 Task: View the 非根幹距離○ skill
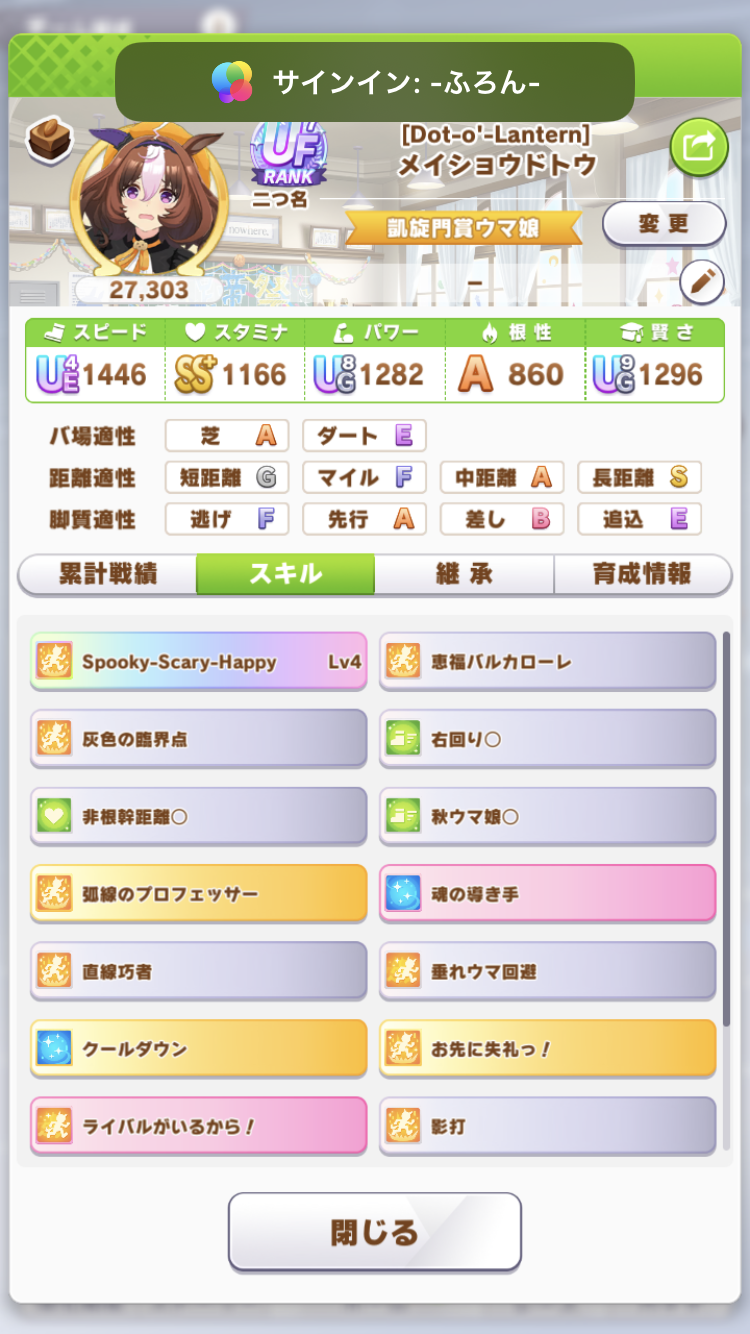198,816
